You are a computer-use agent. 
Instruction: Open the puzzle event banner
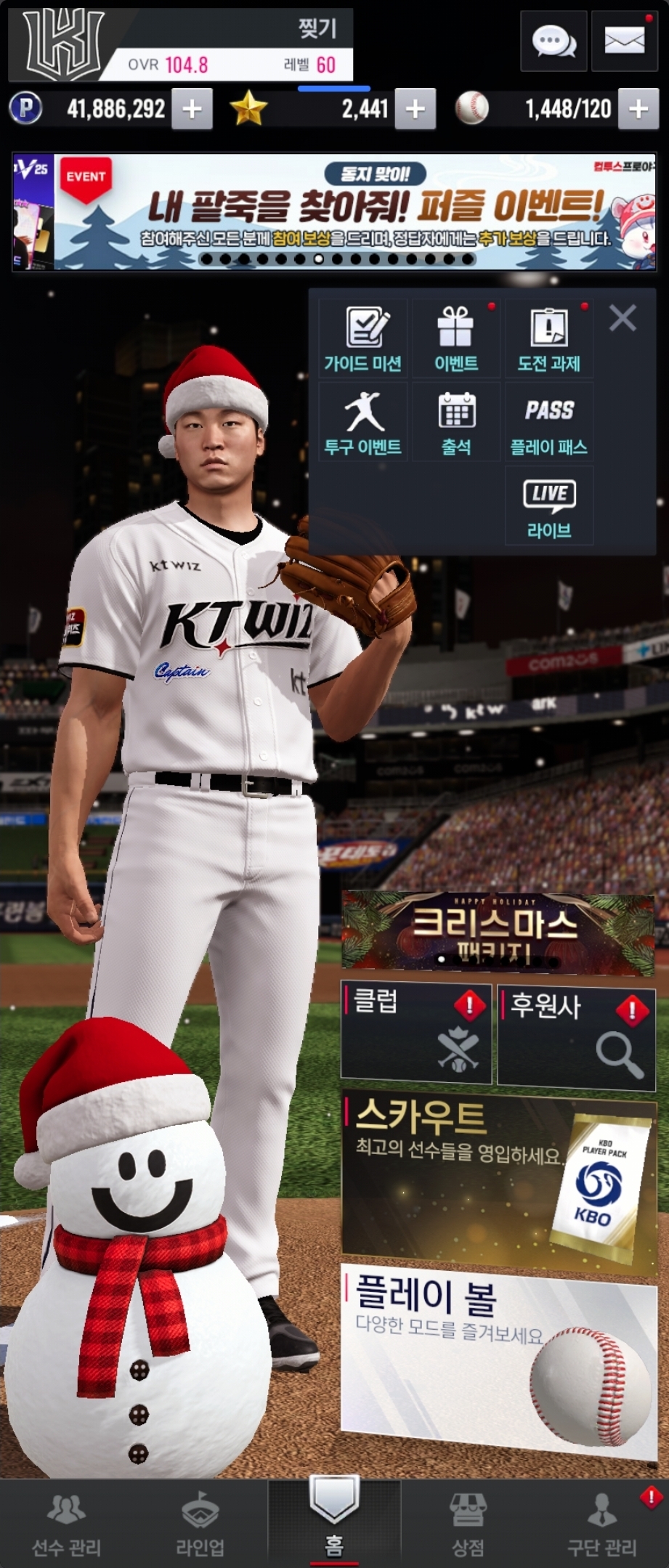point(334,212)
